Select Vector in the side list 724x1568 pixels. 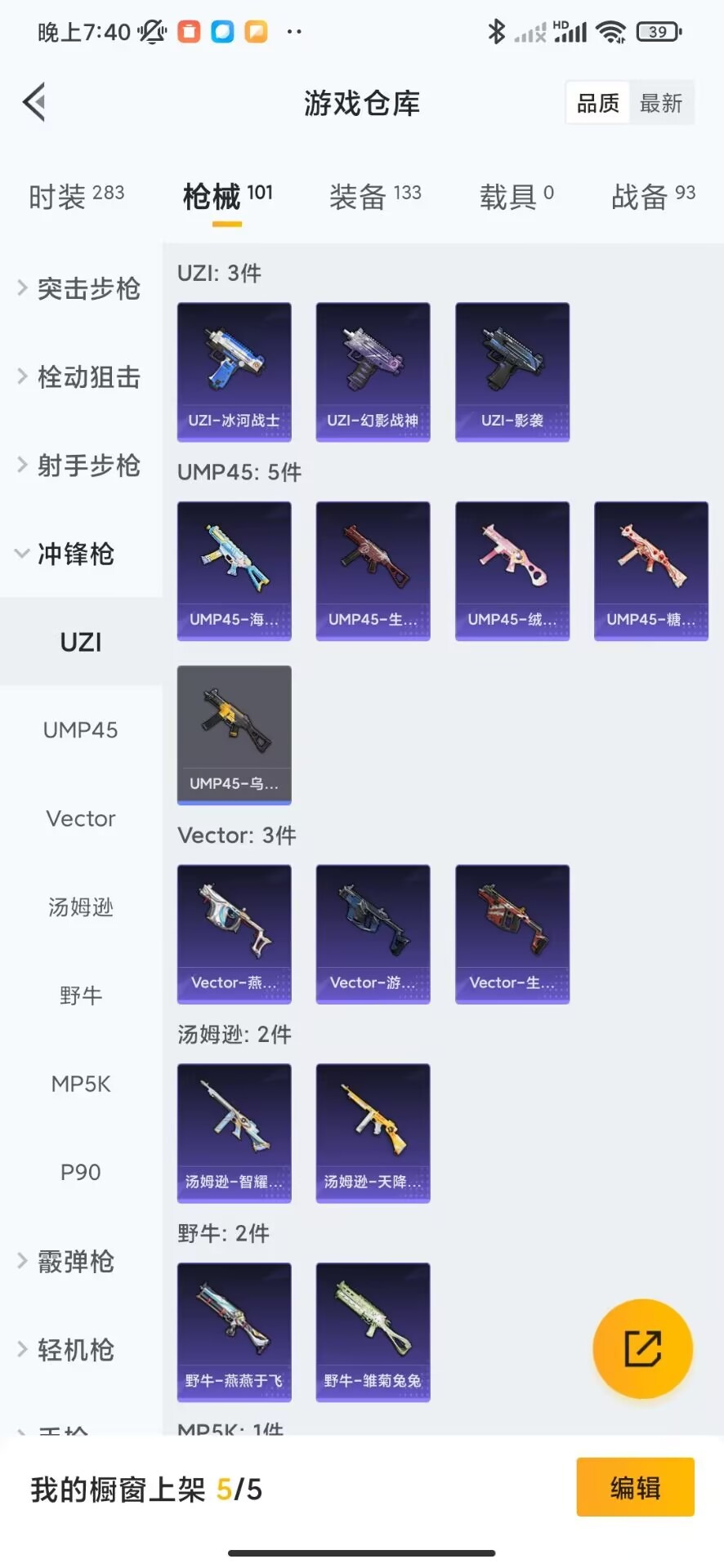point(80,818)
